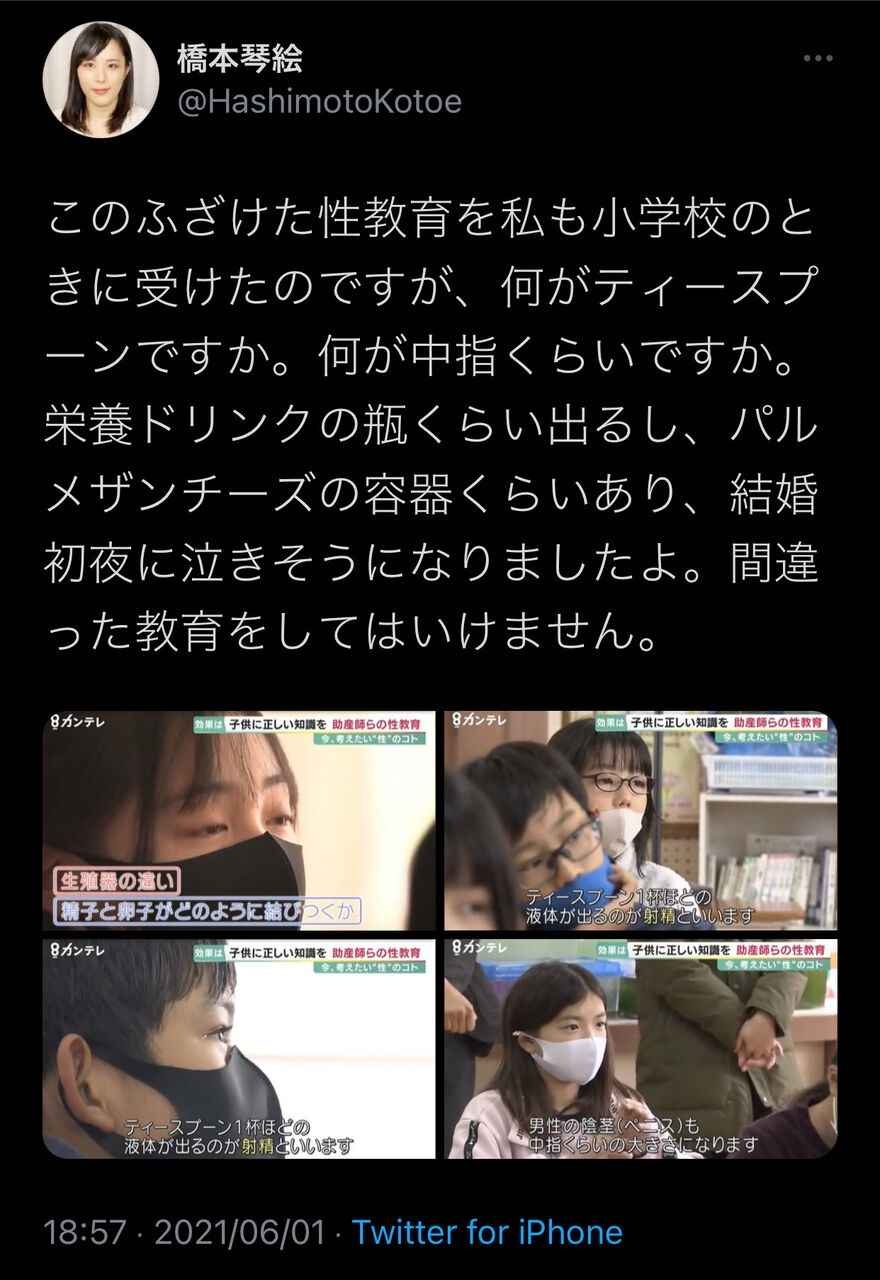The width and height of the screenshot is (880, 1280).
Task: View the image of children wearing glasses
Action: click(641, 820)
